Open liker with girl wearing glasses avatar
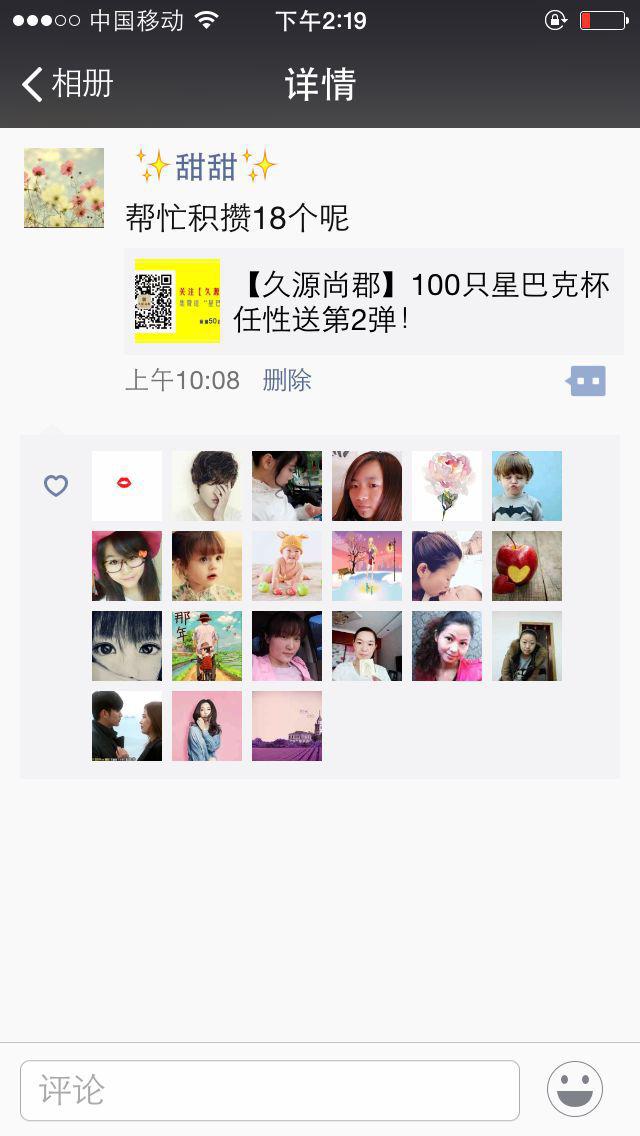This screenshot has width=640, height=1136. pyautogui.click(x=127, y=566)
